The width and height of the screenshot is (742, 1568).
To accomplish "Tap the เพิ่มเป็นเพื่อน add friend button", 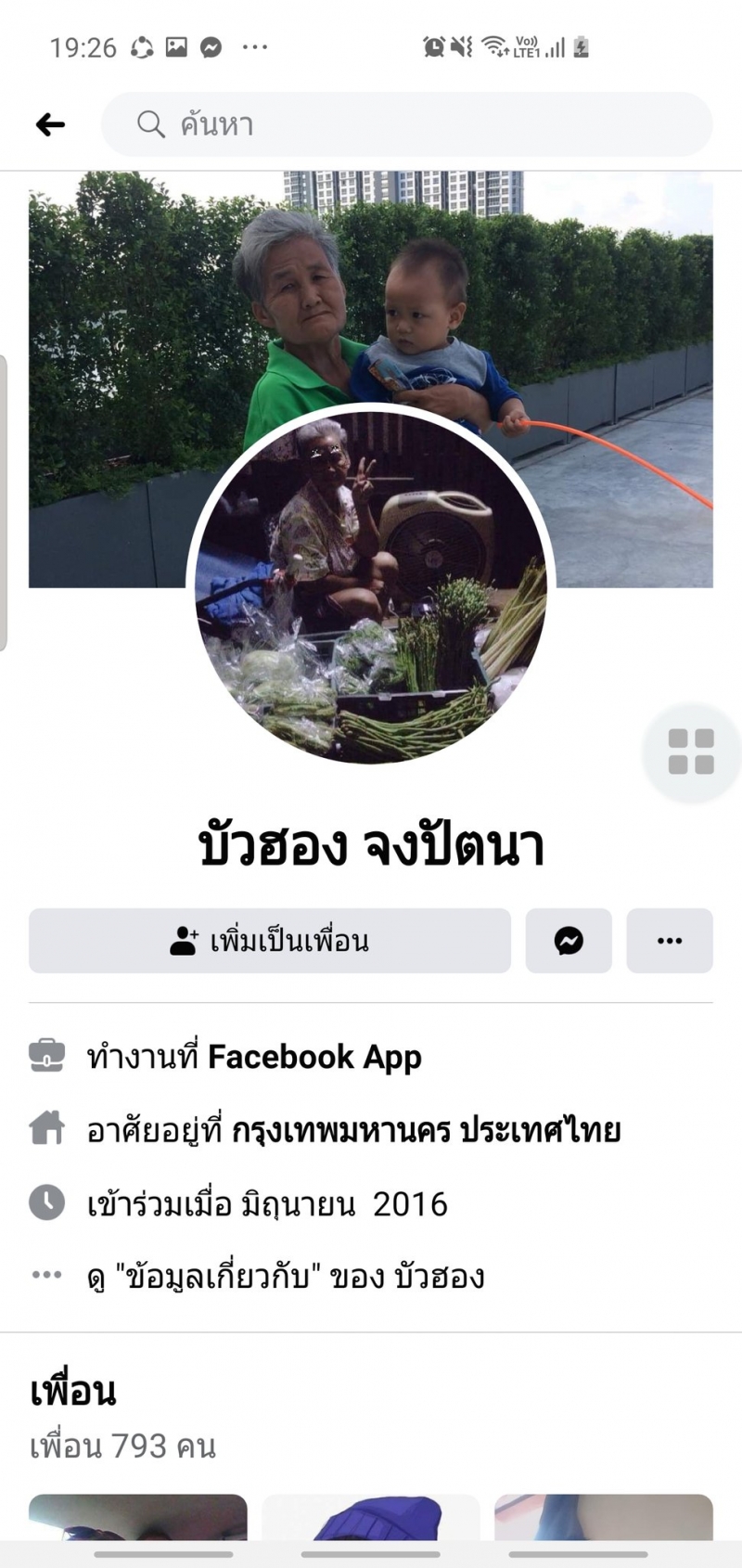I will pos(269,941).
